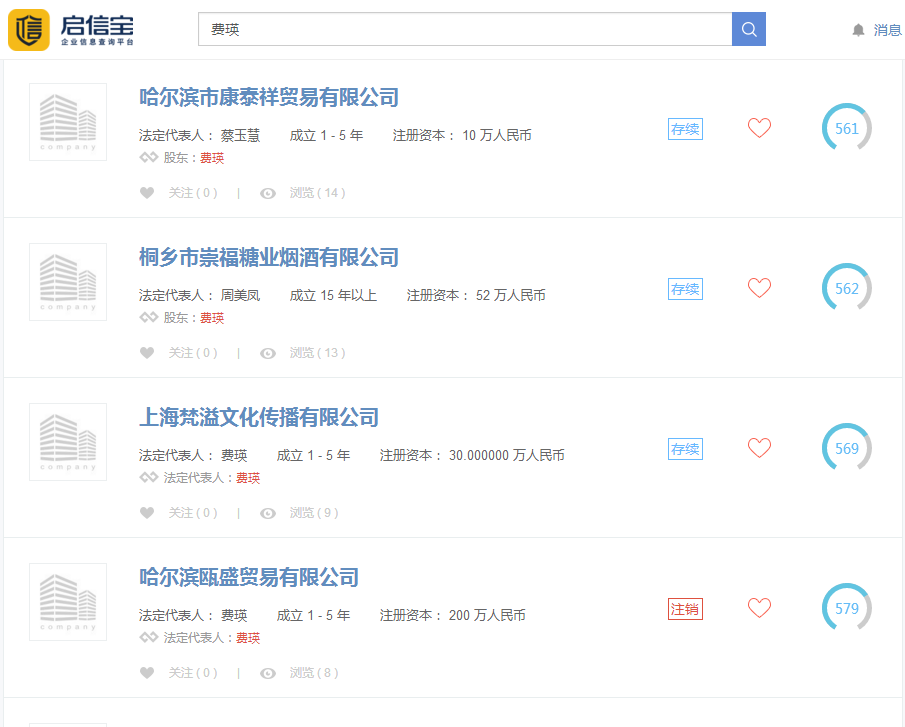Open 哈尔滨瓯盛贸易有限公司 result

pos(248,577)
